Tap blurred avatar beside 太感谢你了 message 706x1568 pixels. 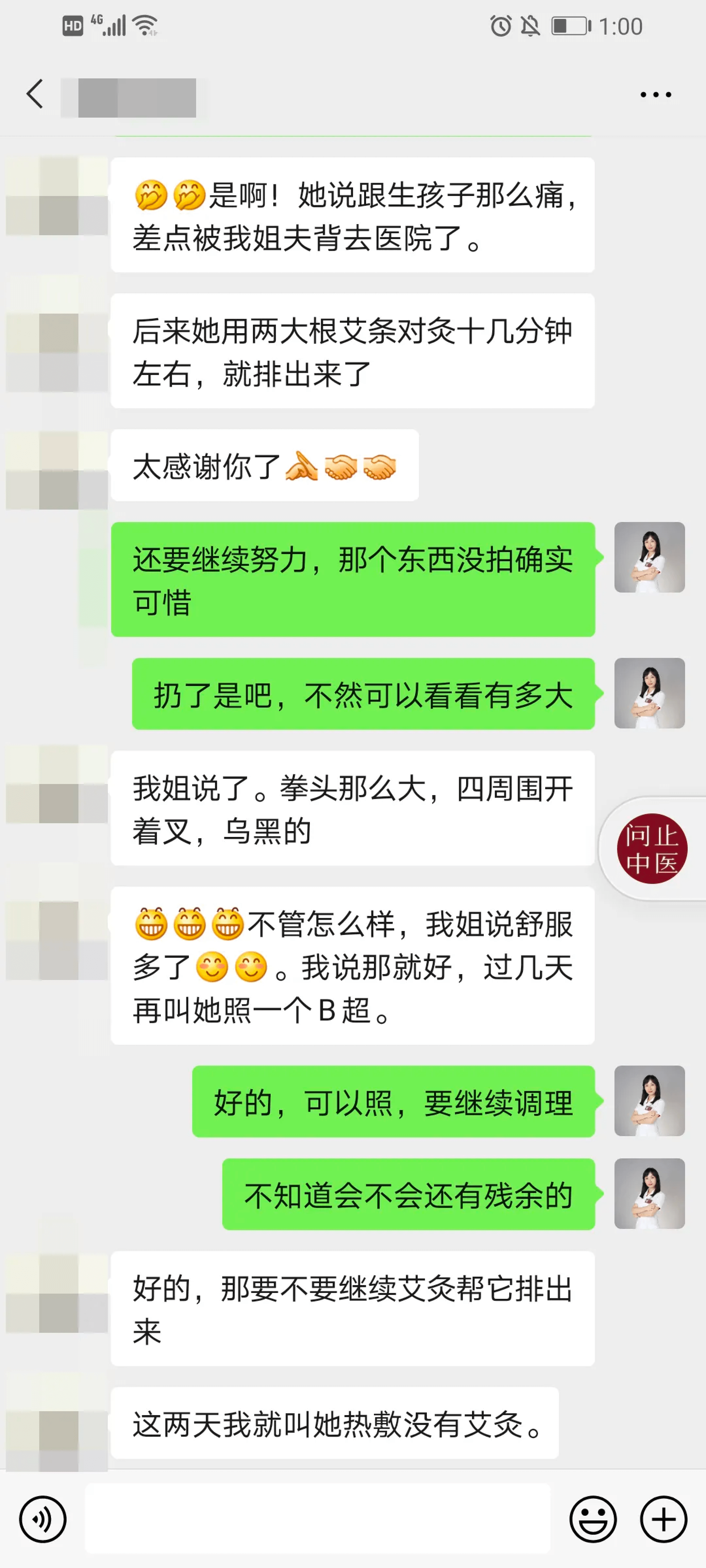(57, 470)
